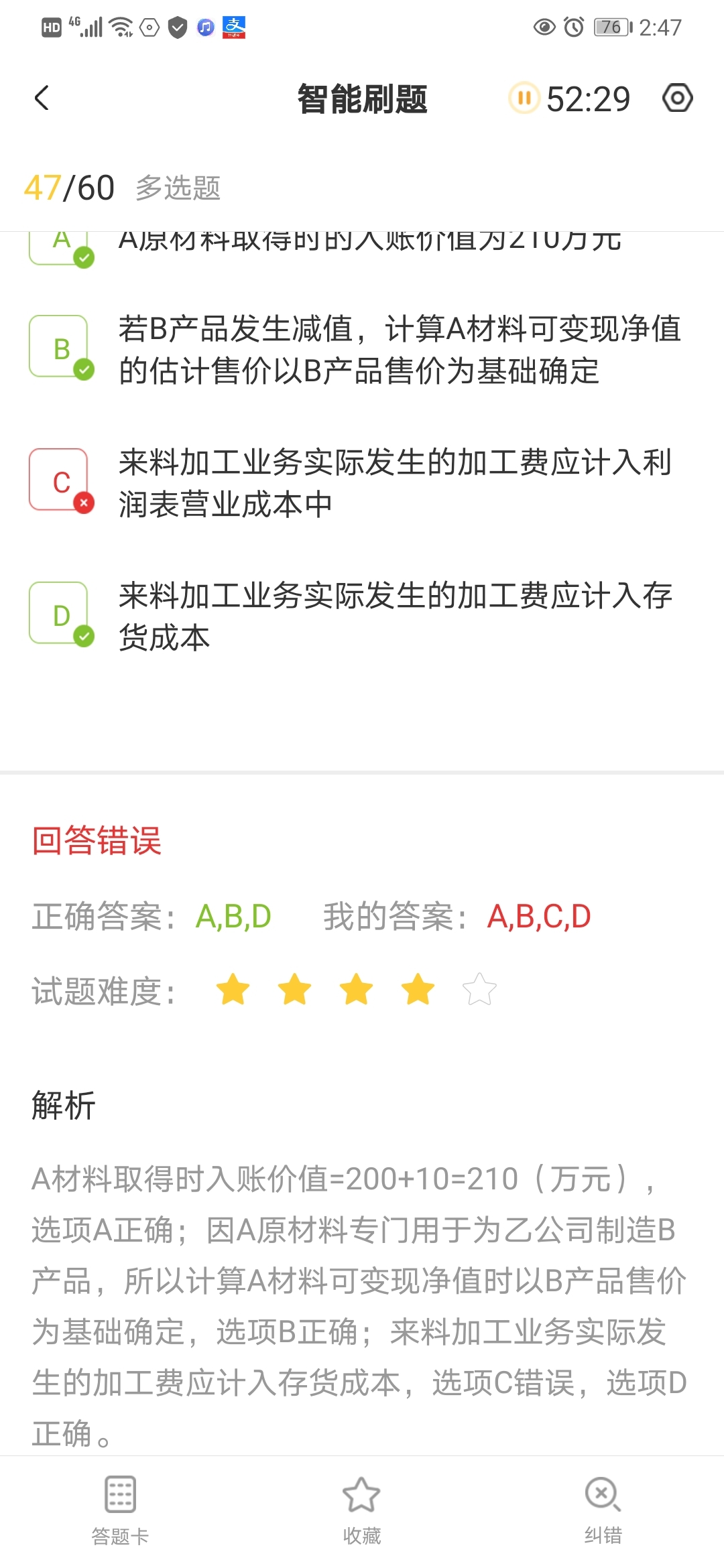This screenshot has height=1568, width=724.
Task: Pause the quiz timer
Action: [524, 99]
